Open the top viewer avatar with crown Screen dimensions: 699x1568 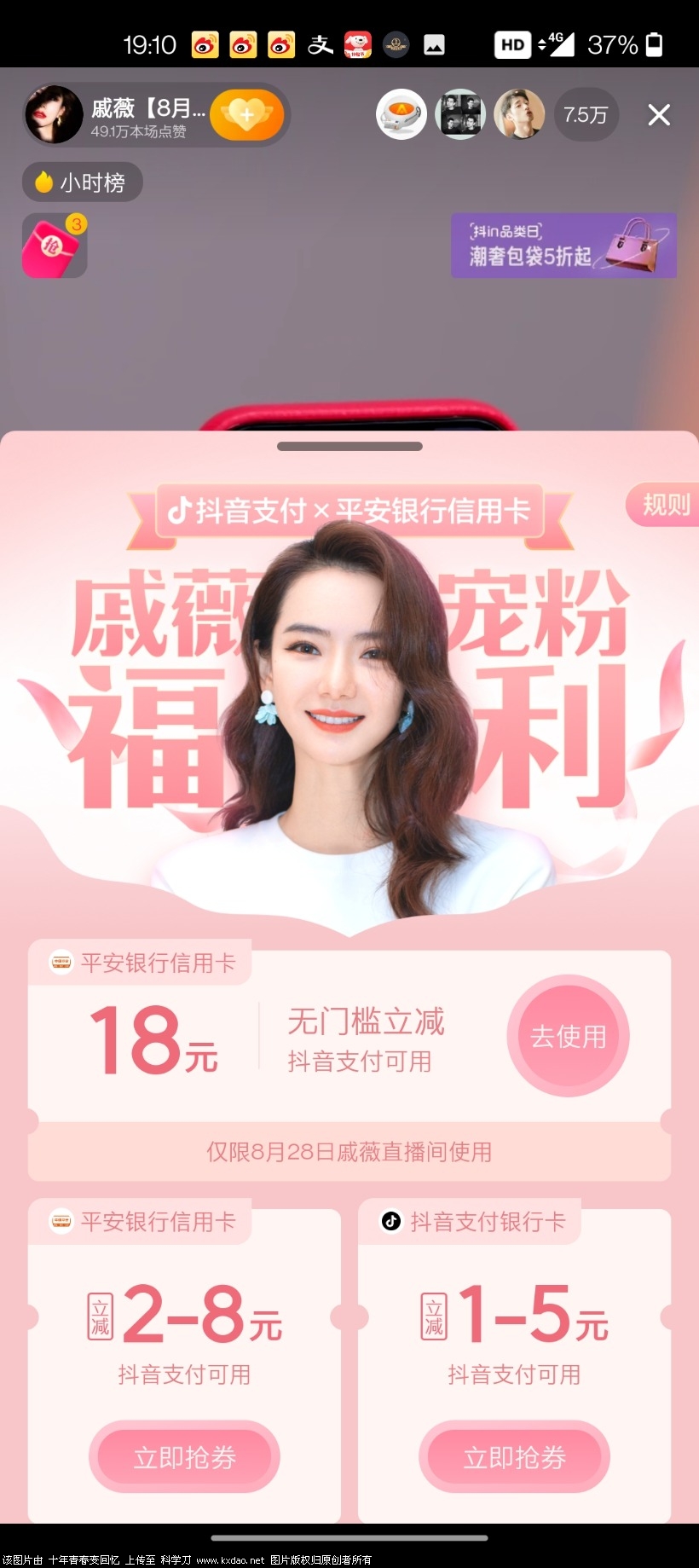tap(401, 115)
